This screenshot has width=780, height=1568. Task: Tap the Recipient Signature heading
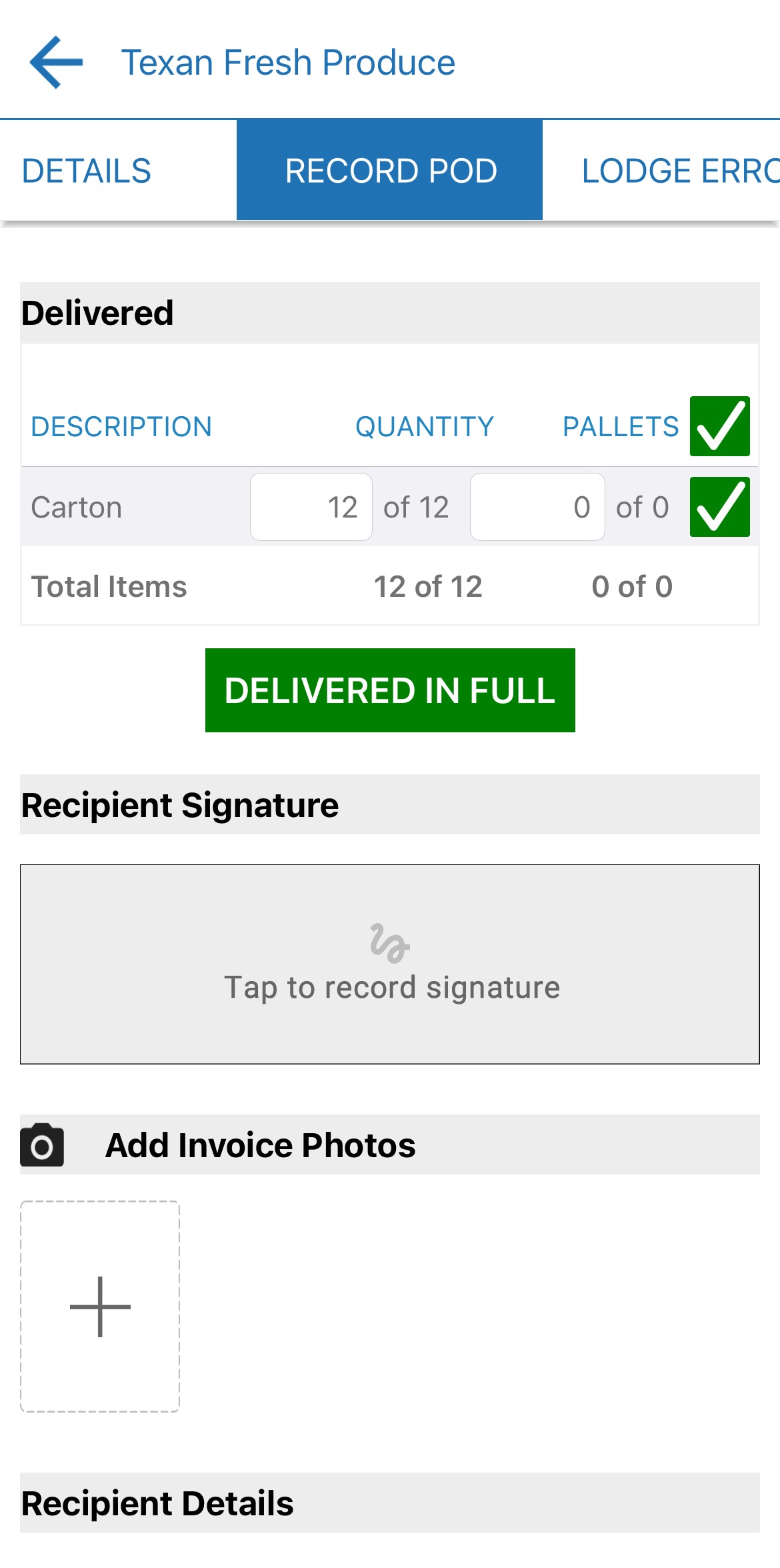[180, 804]
